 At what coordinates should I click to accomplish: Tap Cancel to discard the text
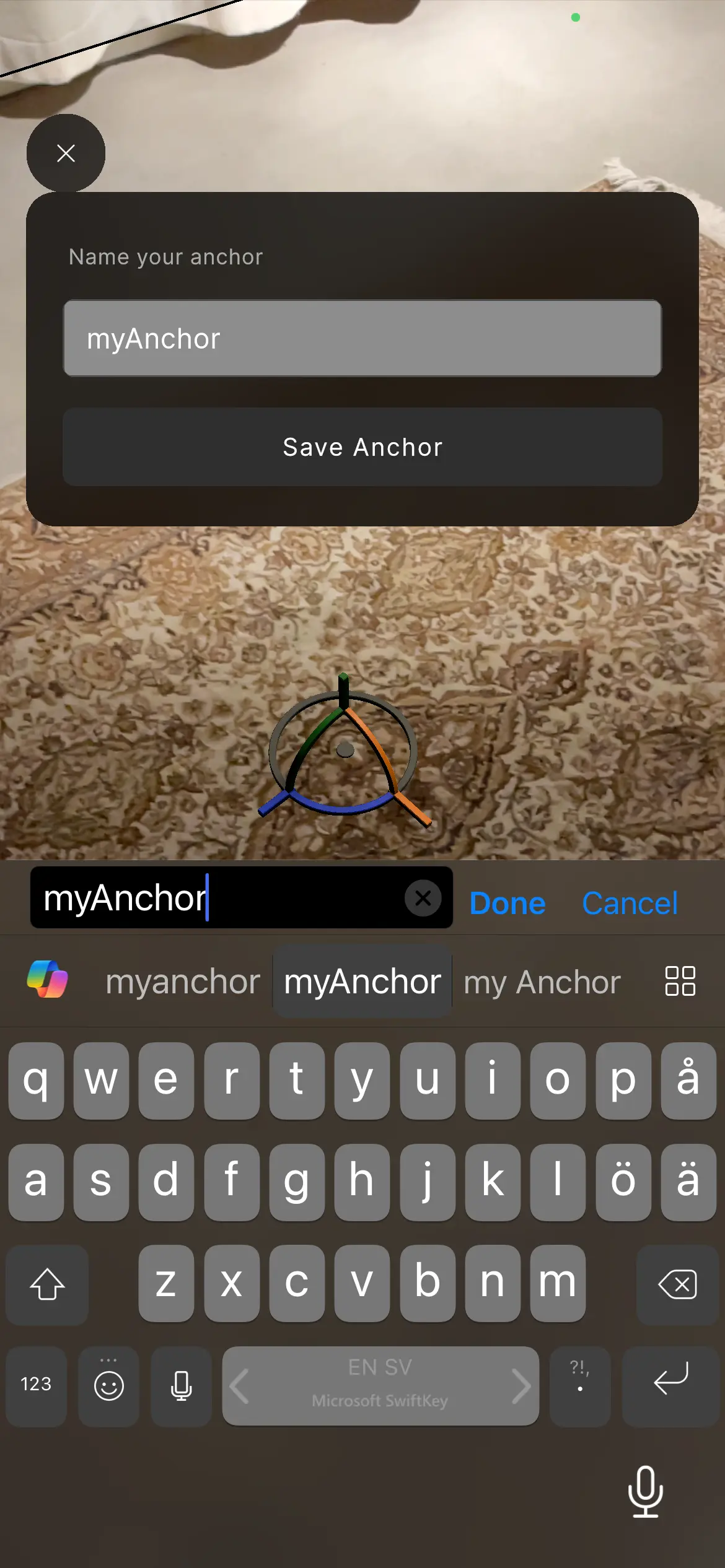(x=630, y=902)
